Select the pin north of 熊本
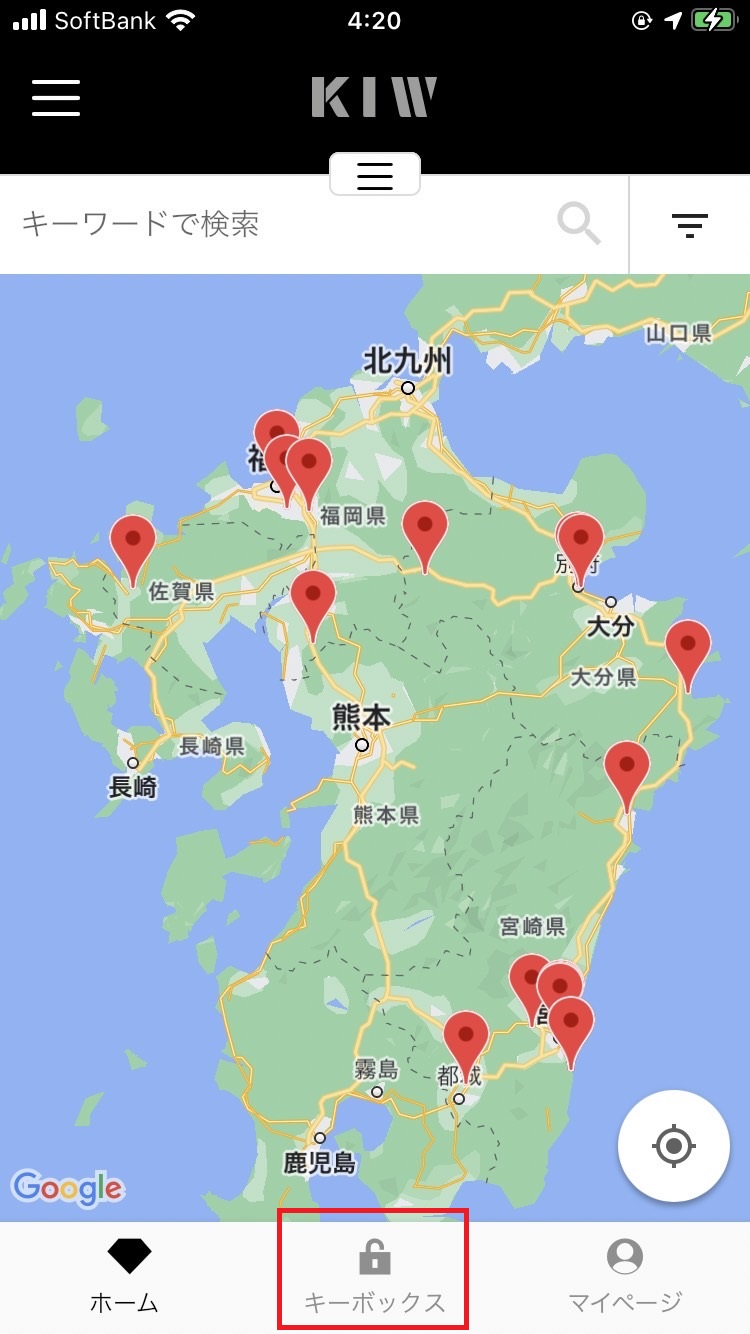Screen dimensions: 750x1334 point(313,598)
